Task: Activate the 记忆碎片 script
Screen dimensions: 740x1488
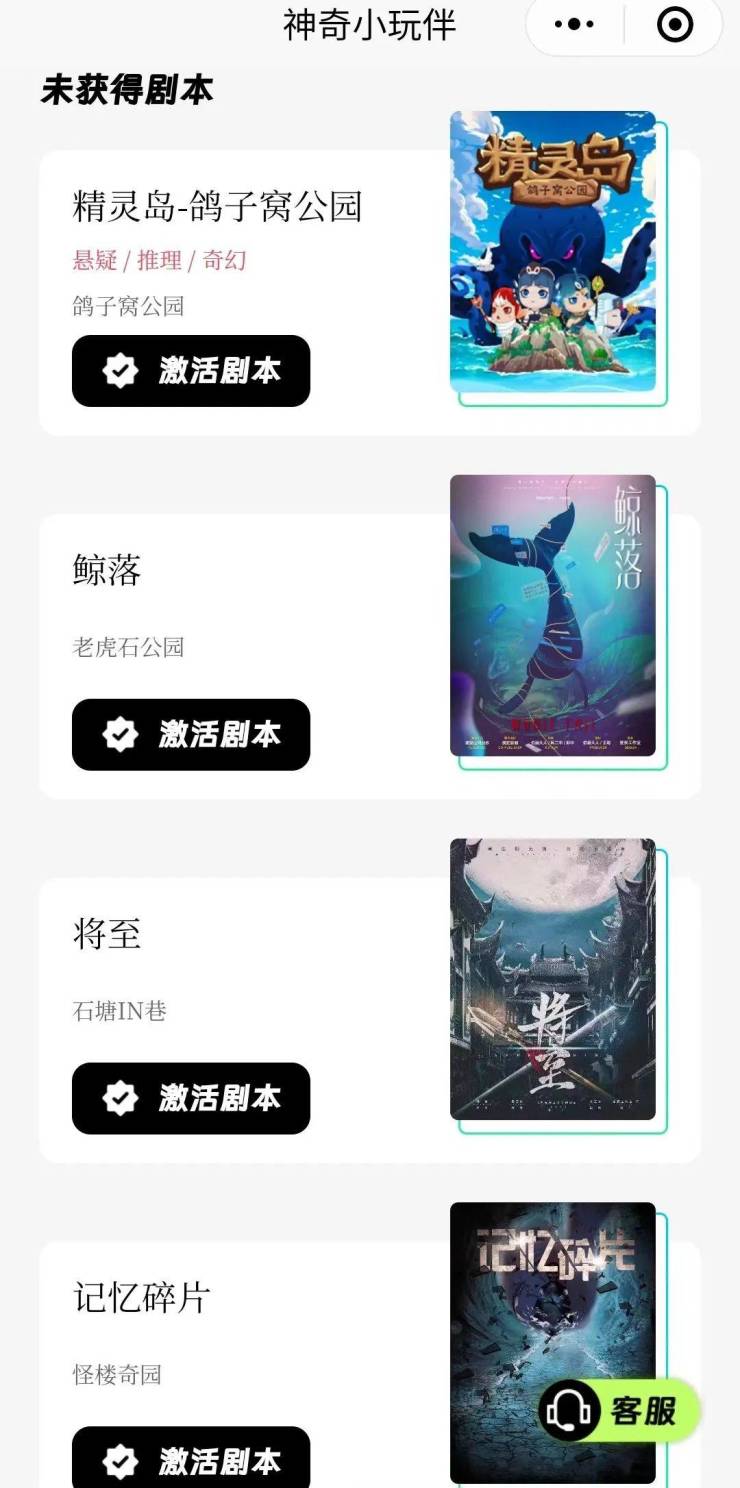Action: click(191, 1460)
